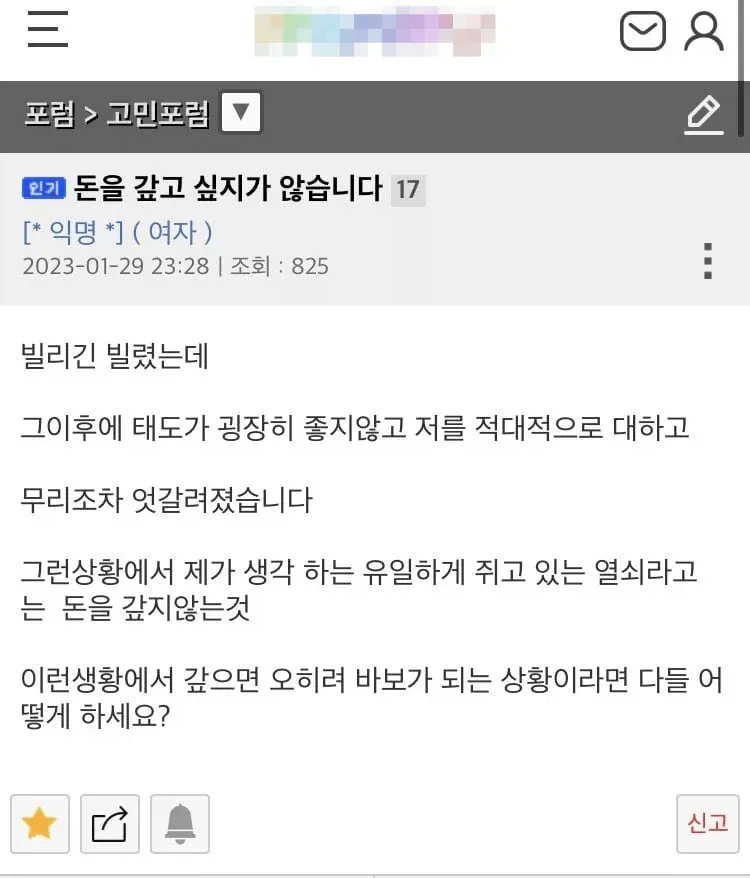Open the mail inbox icon

point(642,29)
